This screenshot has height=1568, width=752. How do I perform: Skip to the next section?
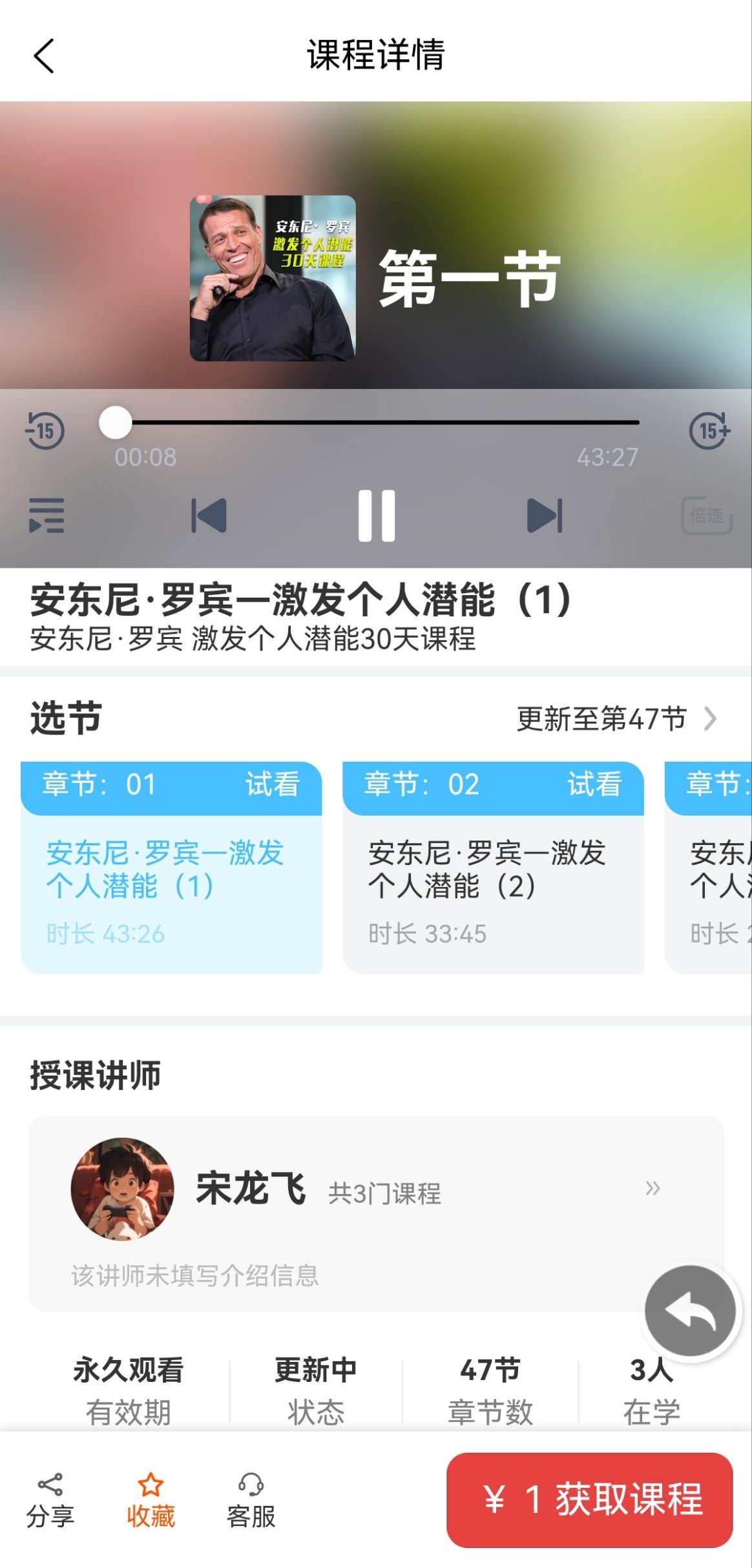[x=545, y=516]
